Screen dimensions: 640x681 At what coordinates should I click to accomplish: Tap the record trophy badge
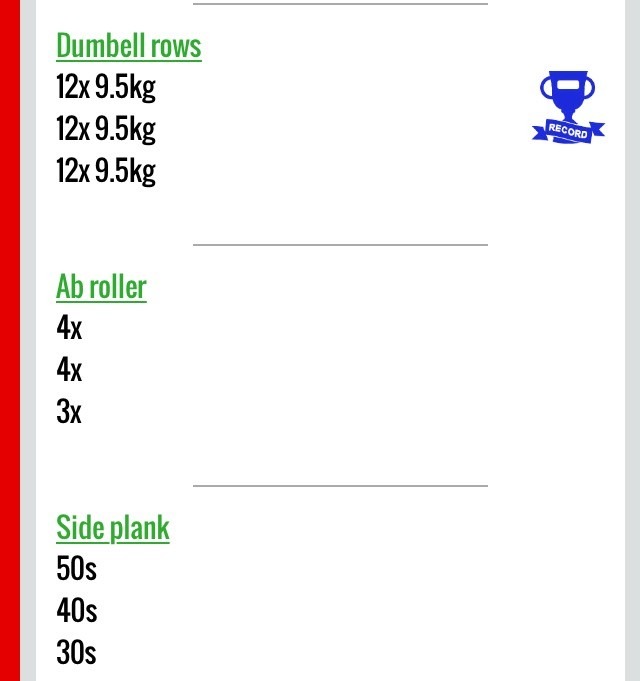(568, 106)
